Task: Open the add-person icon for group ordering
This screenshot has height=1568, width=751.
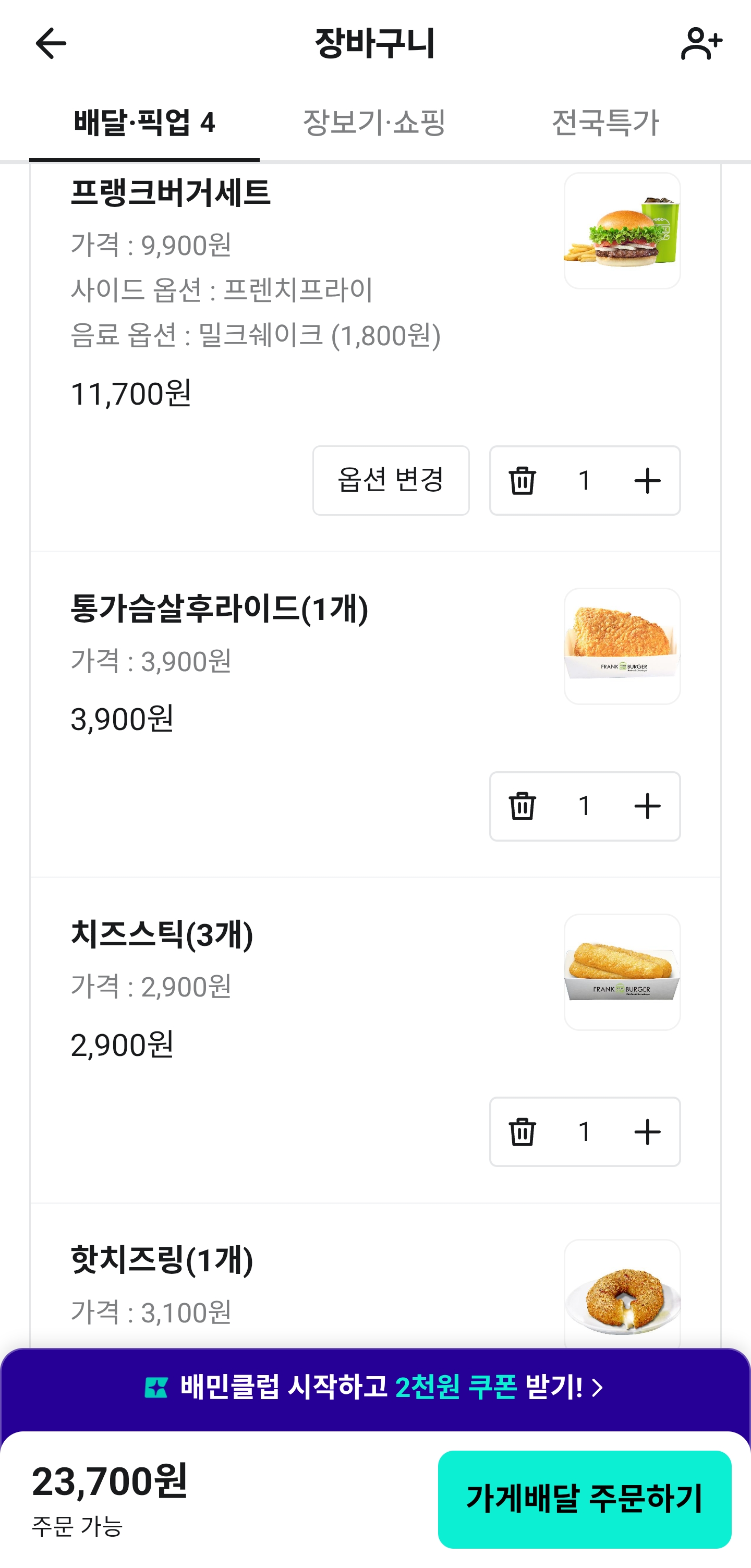Action: pyautogui.click(x=700, y=43)
